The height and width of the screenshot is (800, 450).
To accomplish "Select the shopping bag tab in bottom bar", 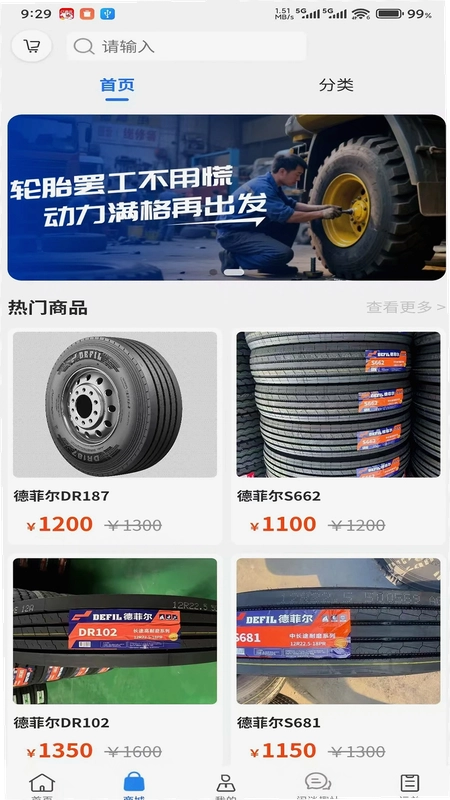I will tap(134, 785).
